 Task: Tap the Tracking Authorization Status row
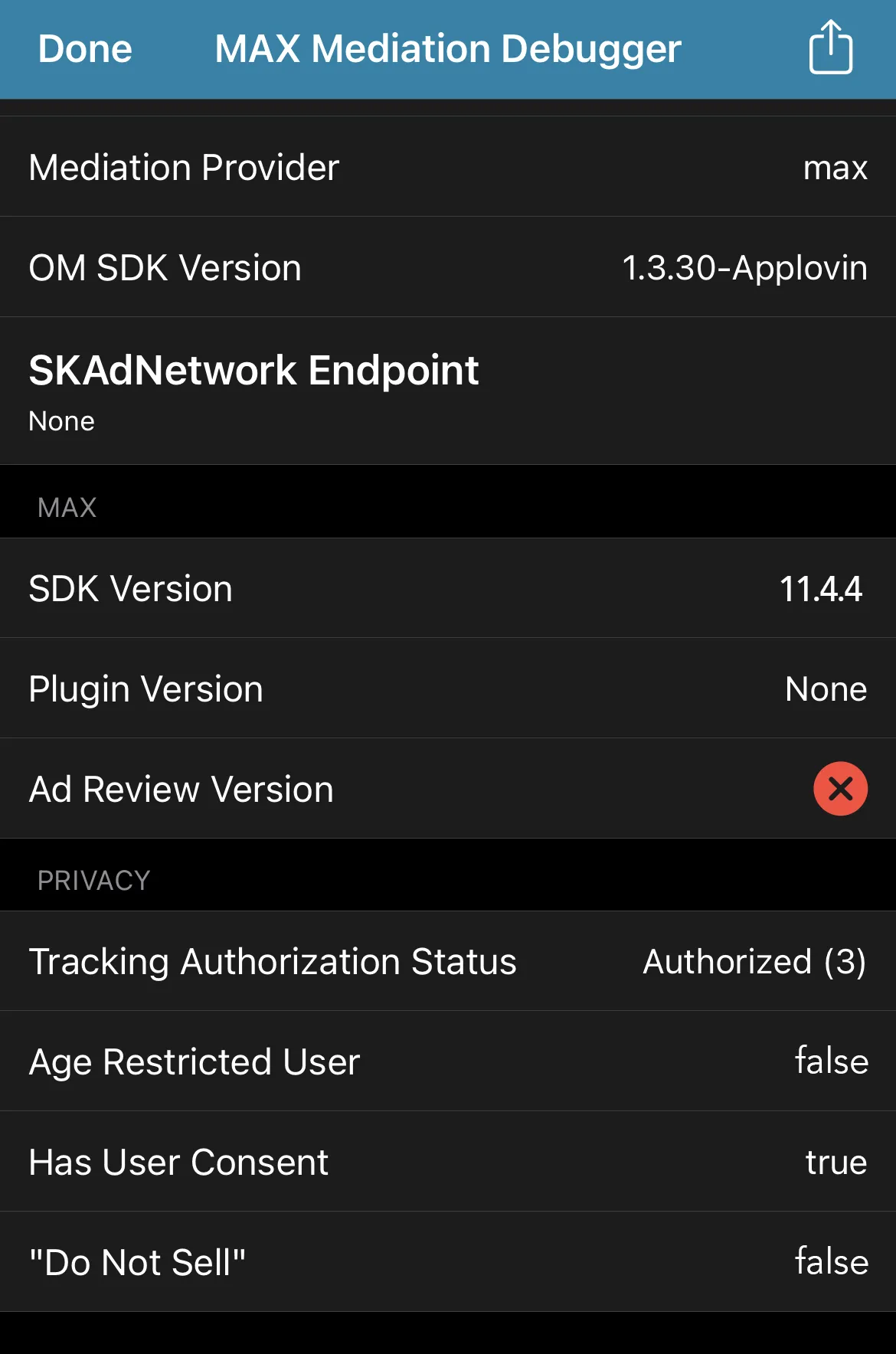click(448, 961)
